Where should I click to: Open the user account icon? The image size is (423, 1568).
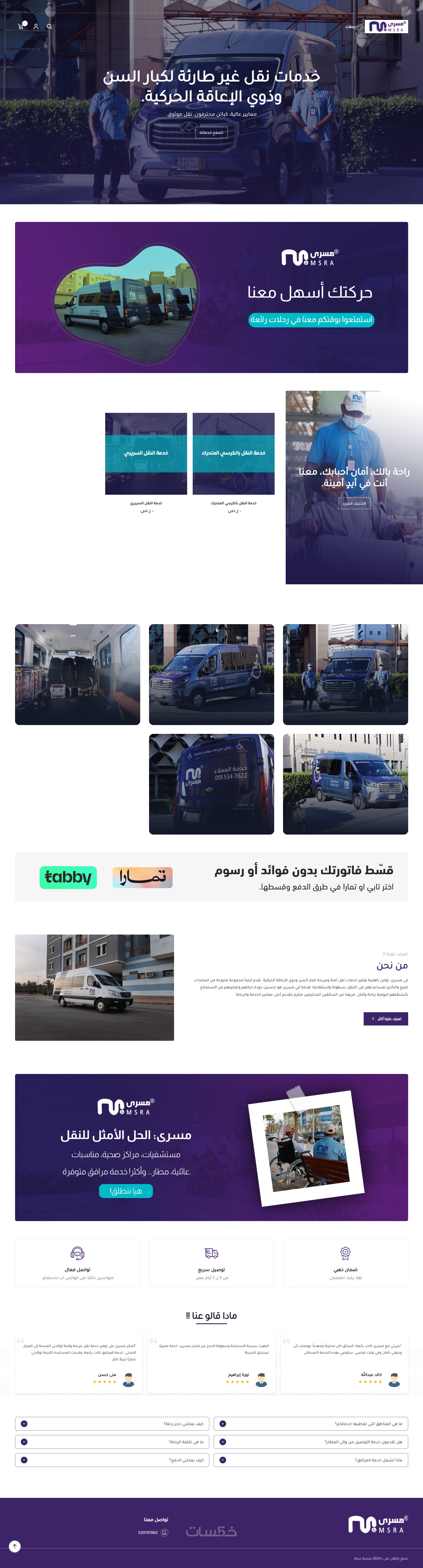pos(36,27)
